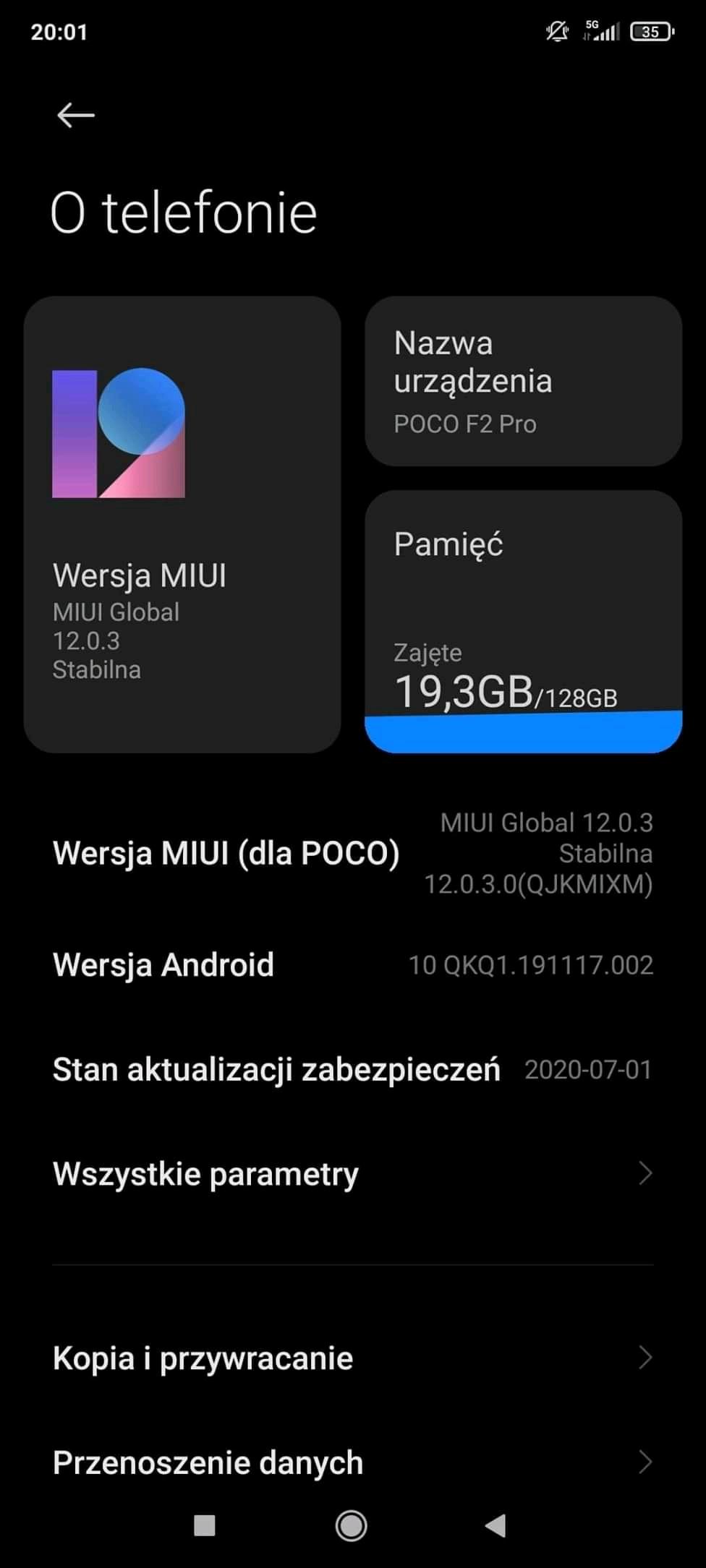
Task: Open Kopia i przywracanie
Action: point(352,1358)
